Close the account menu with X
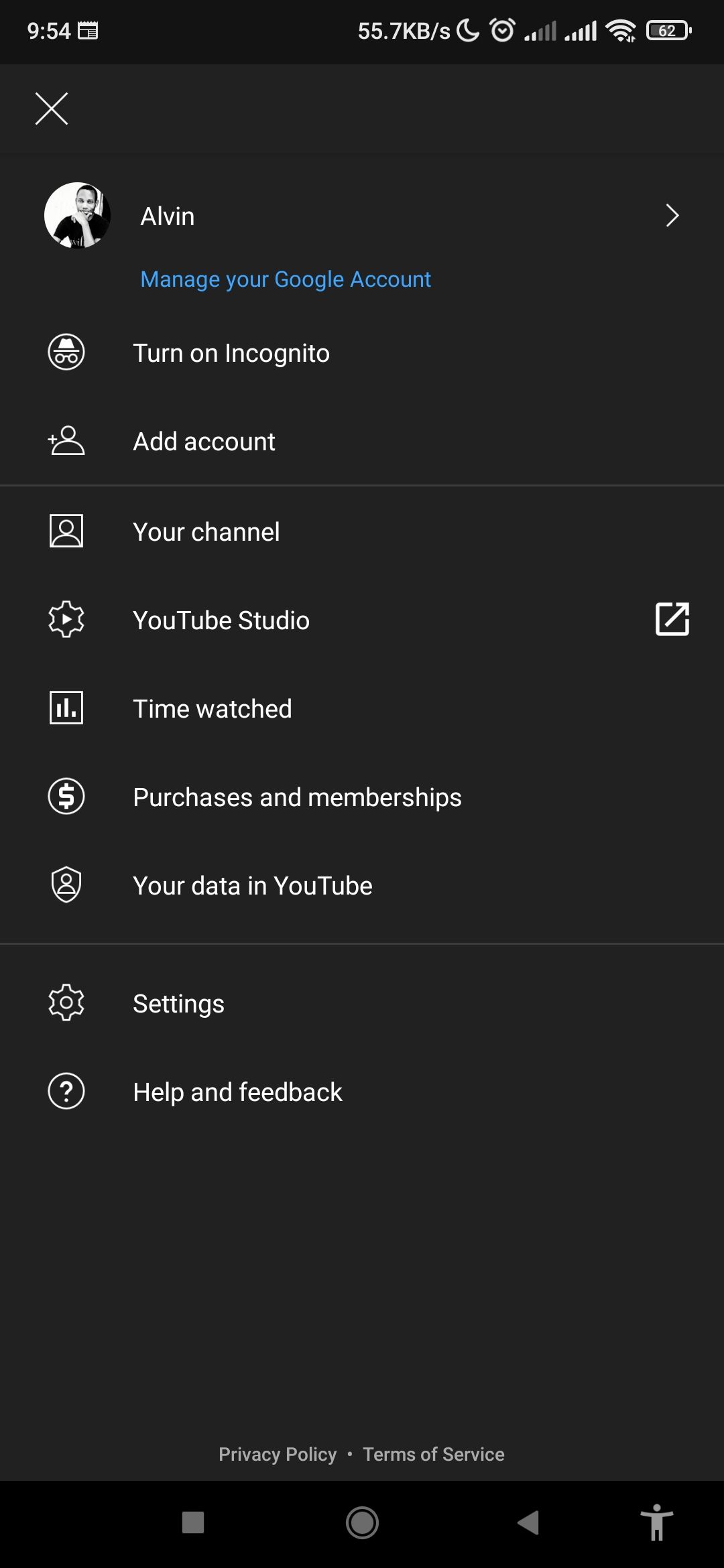 (x=51, y=109)
